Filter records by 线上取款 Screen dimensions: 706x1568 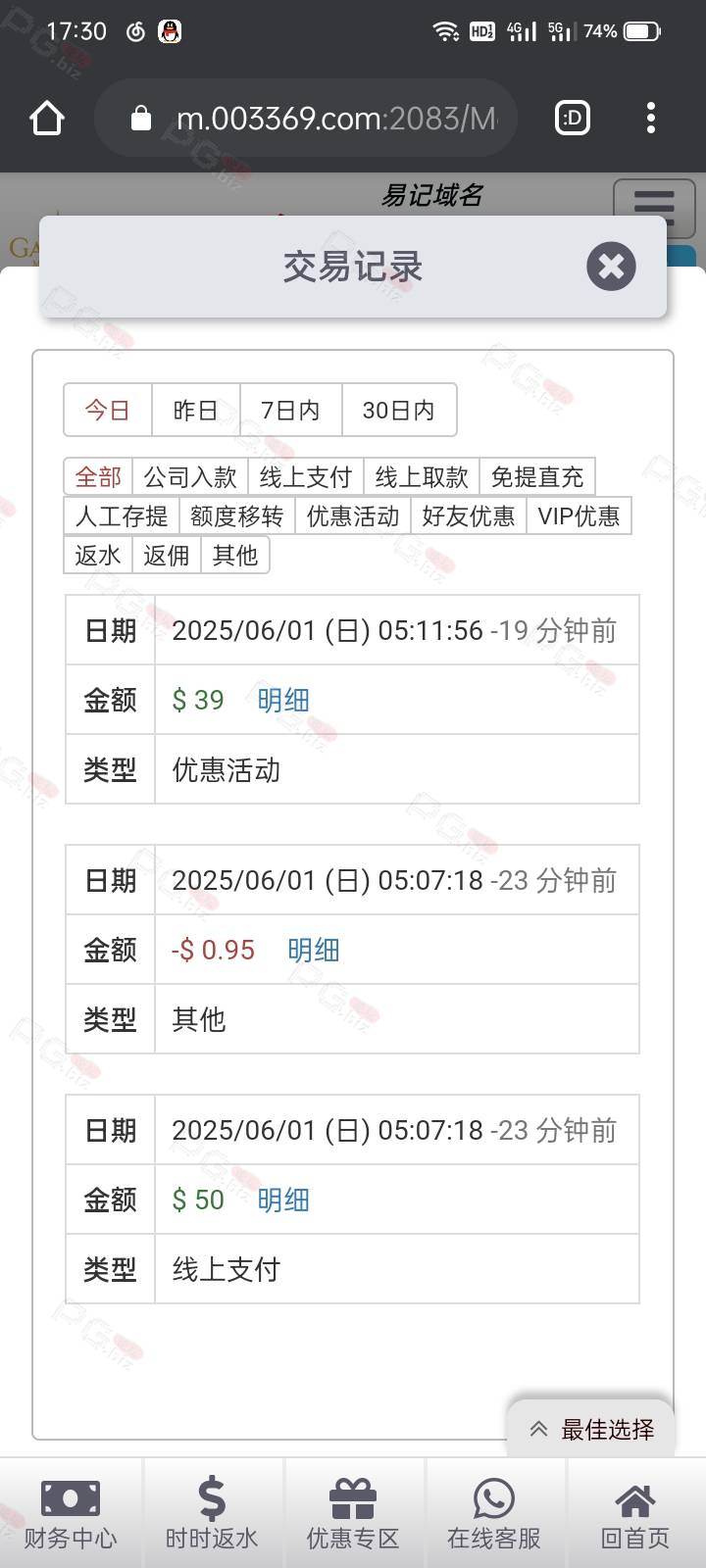tap(422, 477)
